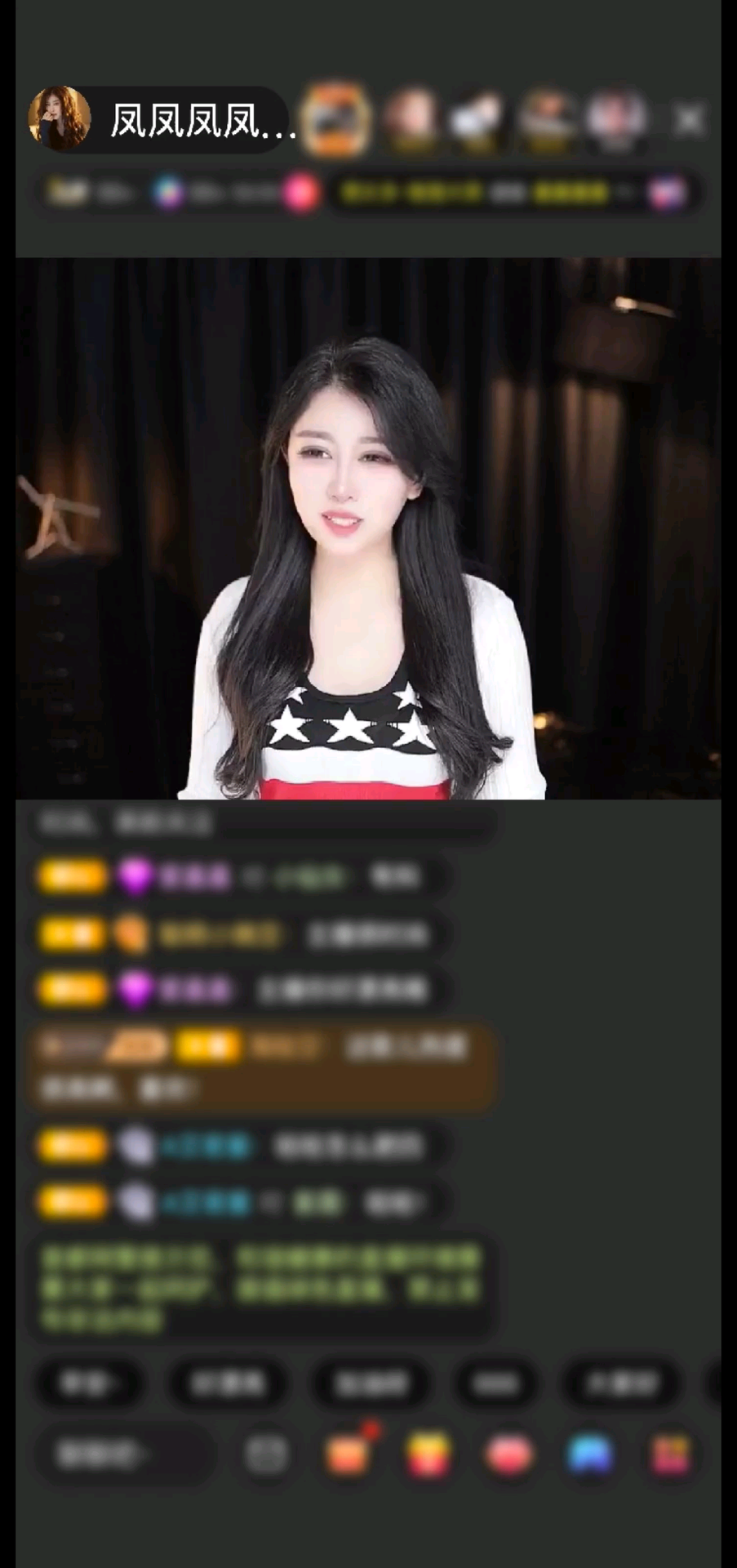Close the live stream room
The width and height of the screenshot is (737, 1568).
click(689, 121)
